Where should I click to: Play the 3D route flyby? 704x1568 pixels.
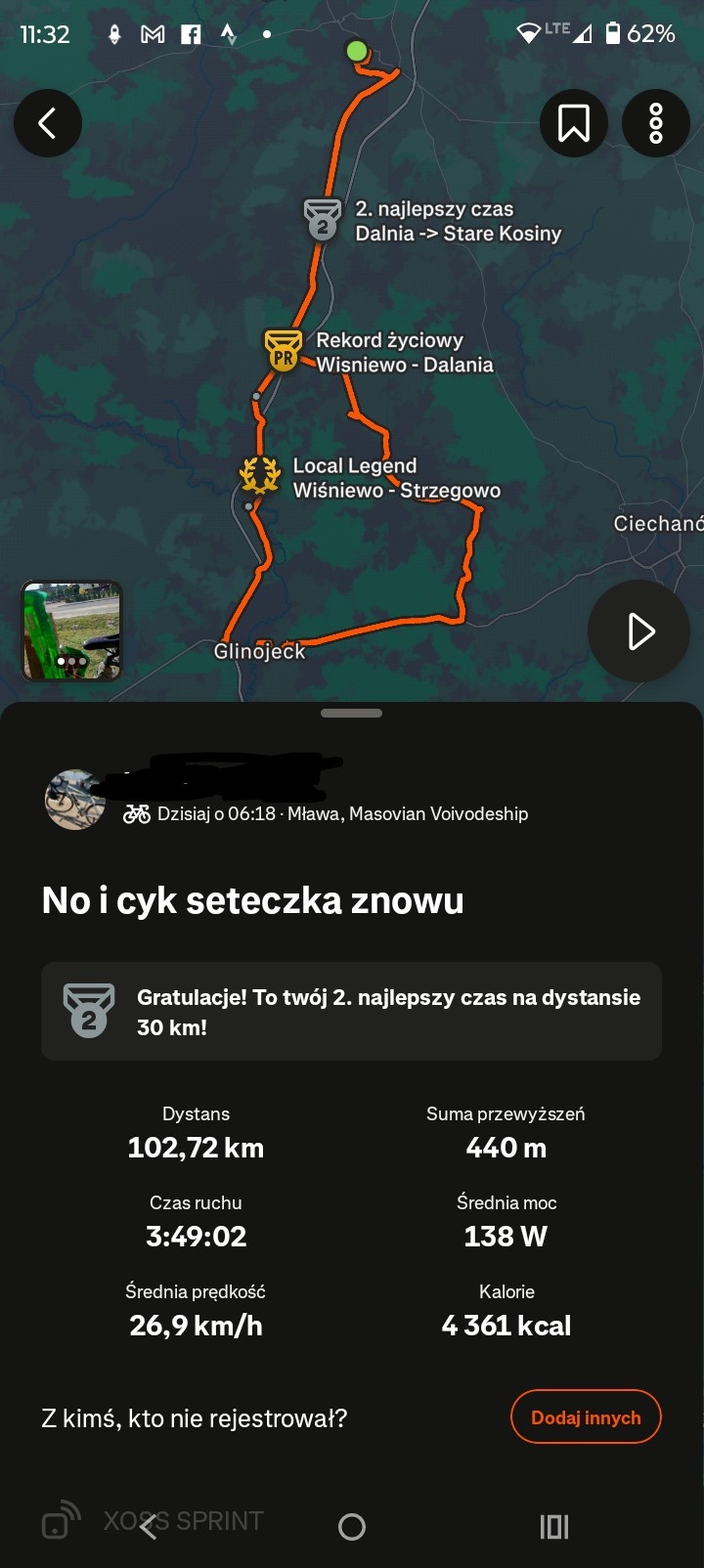tap(638, 632)
